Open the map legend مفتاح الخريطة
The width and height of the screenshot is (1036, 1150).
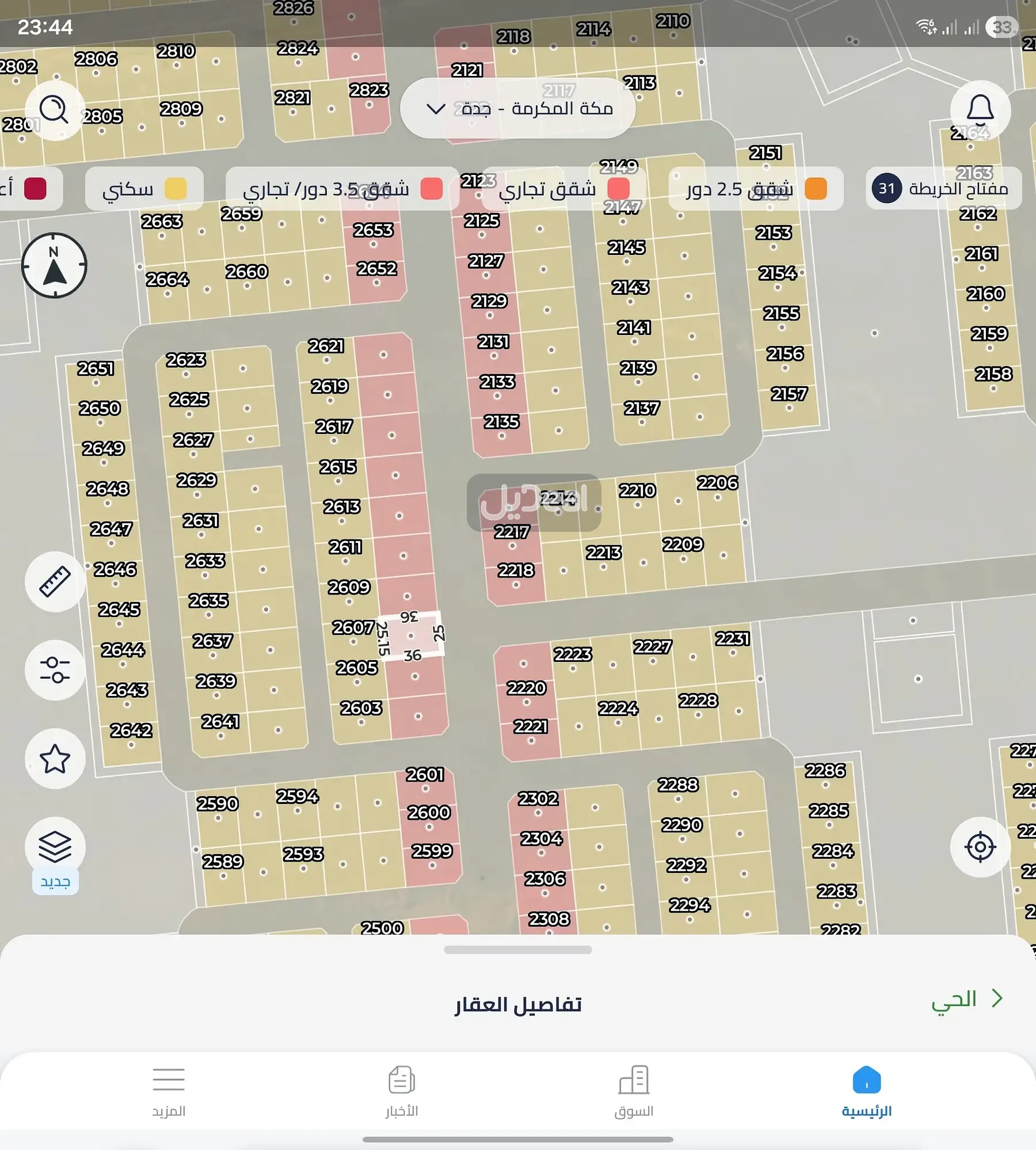coord(943,188)
